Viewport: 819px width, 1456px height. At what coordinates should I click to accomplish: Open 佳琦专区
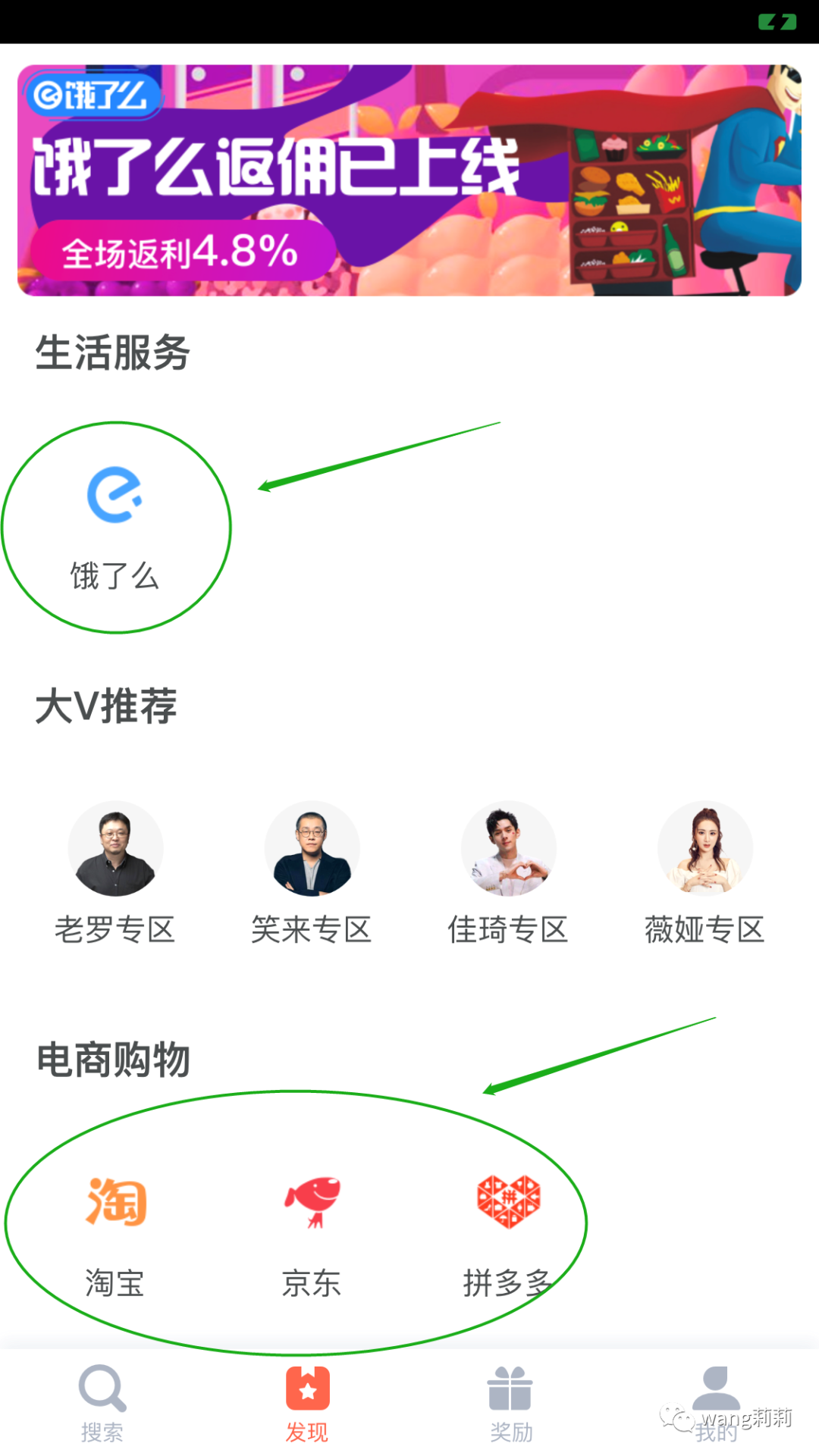pos(508,873)
